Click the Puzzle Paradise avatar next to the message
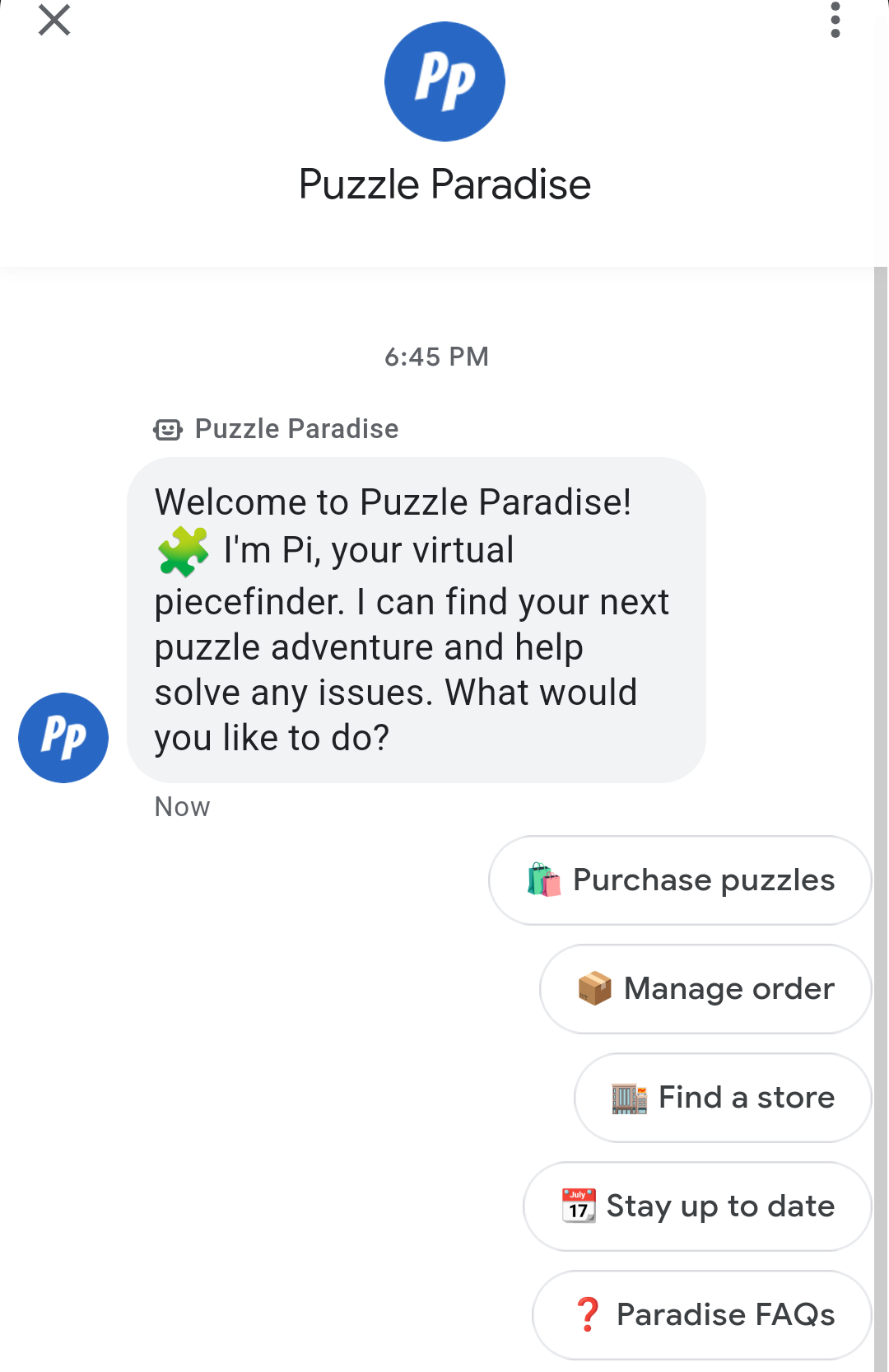This screenshot has width=889, height=1372. [x=63, y=737]
